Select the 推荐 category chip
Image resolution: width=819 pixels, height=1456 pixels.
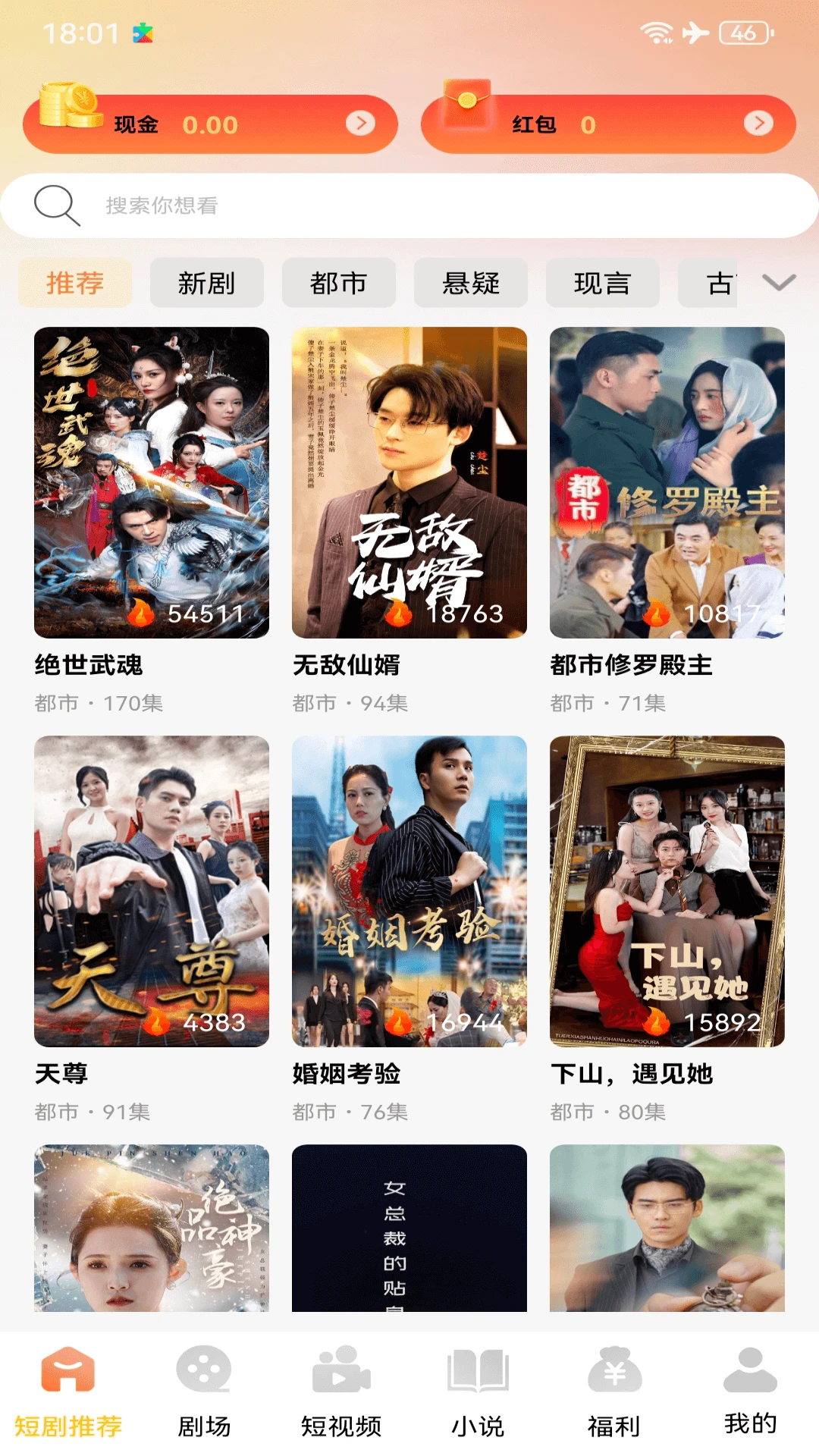75,283
